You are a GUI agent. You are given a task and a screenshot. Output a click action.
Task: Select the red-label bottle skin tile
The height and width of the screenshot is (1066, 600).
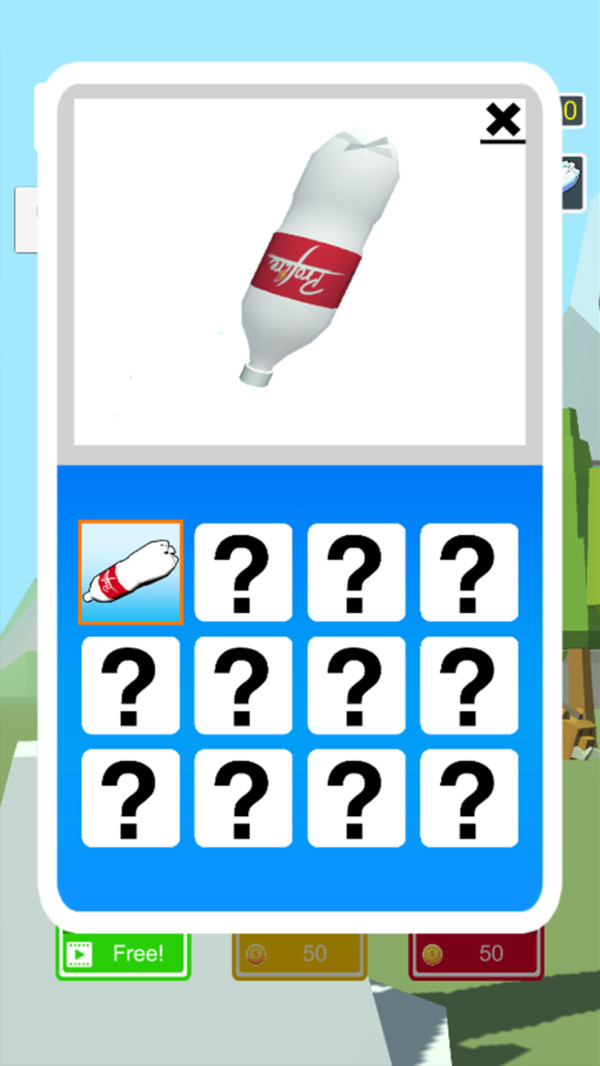point(131,573)
